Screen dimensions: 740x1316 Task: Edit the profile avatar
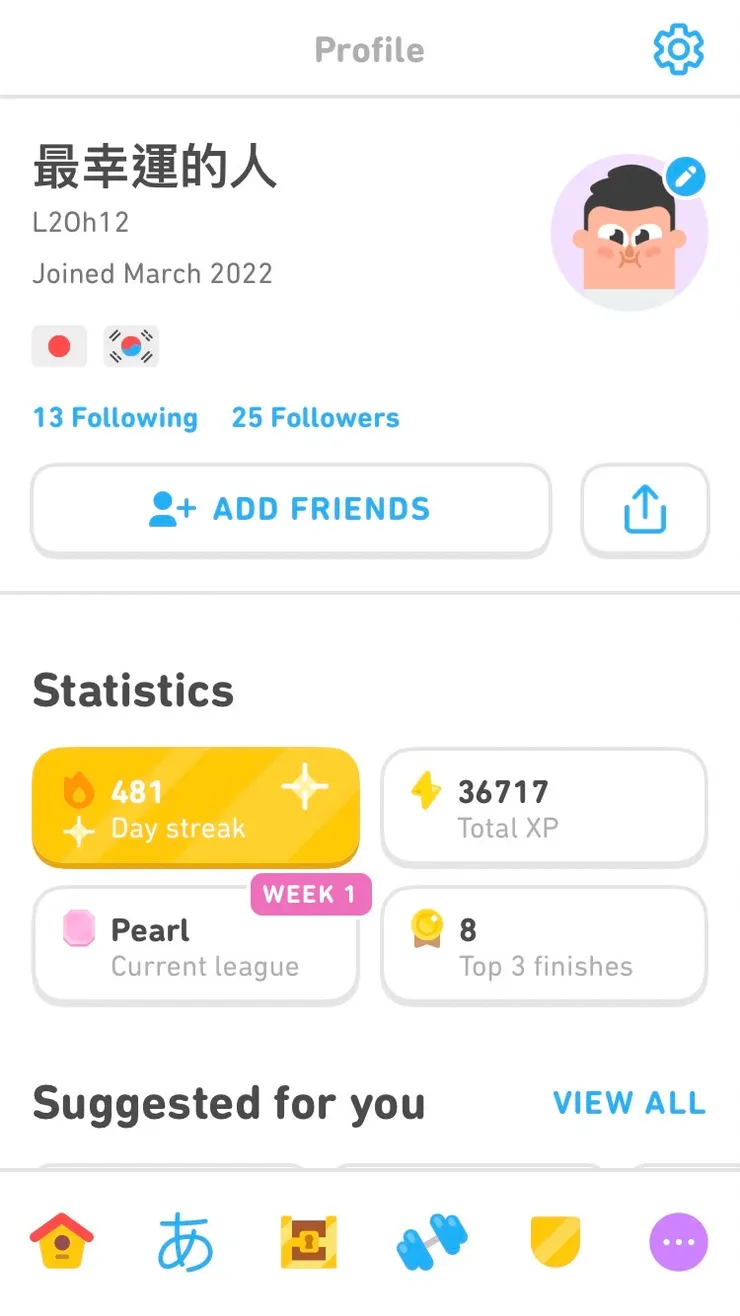click(685, 178)
